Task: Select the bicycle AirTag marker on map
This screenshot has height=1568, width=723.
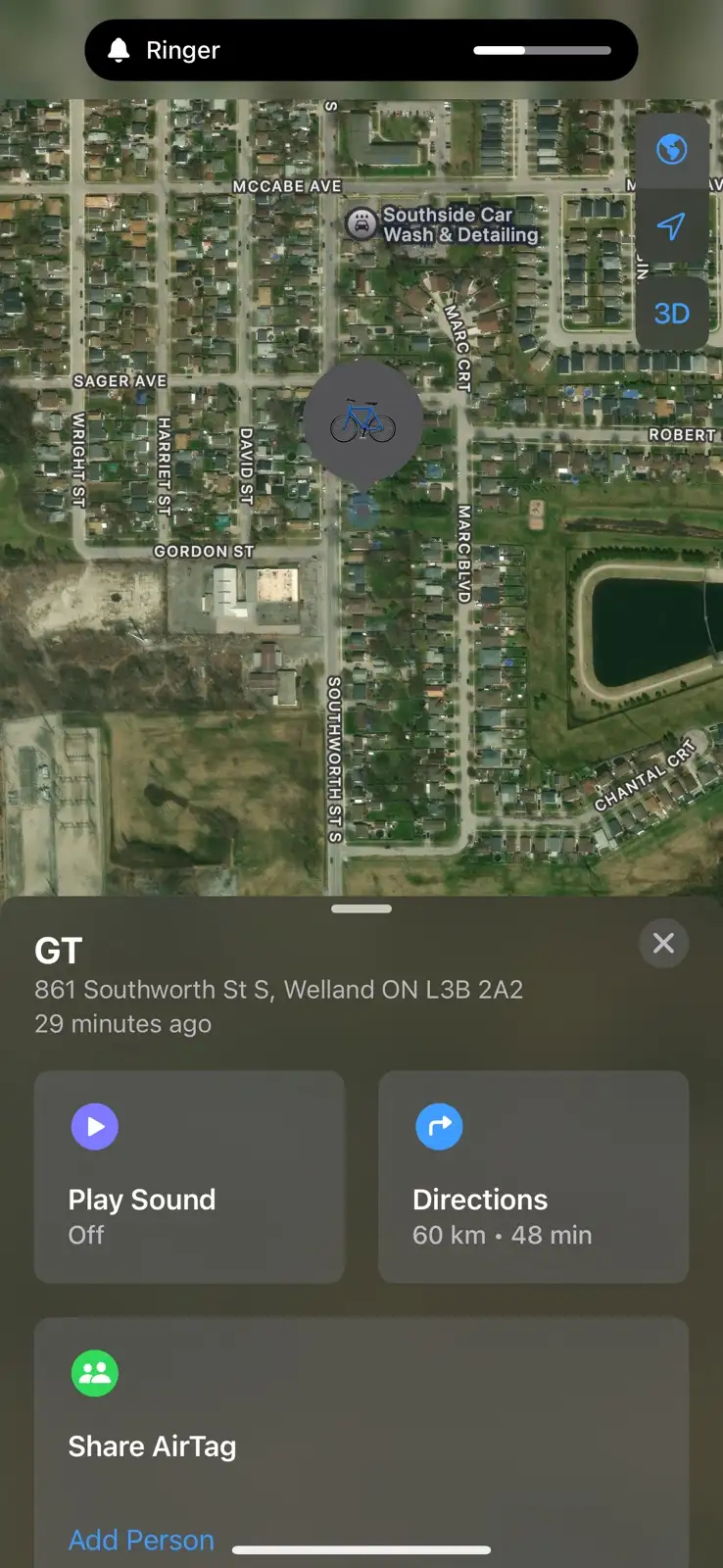Action: click(362, 421)
